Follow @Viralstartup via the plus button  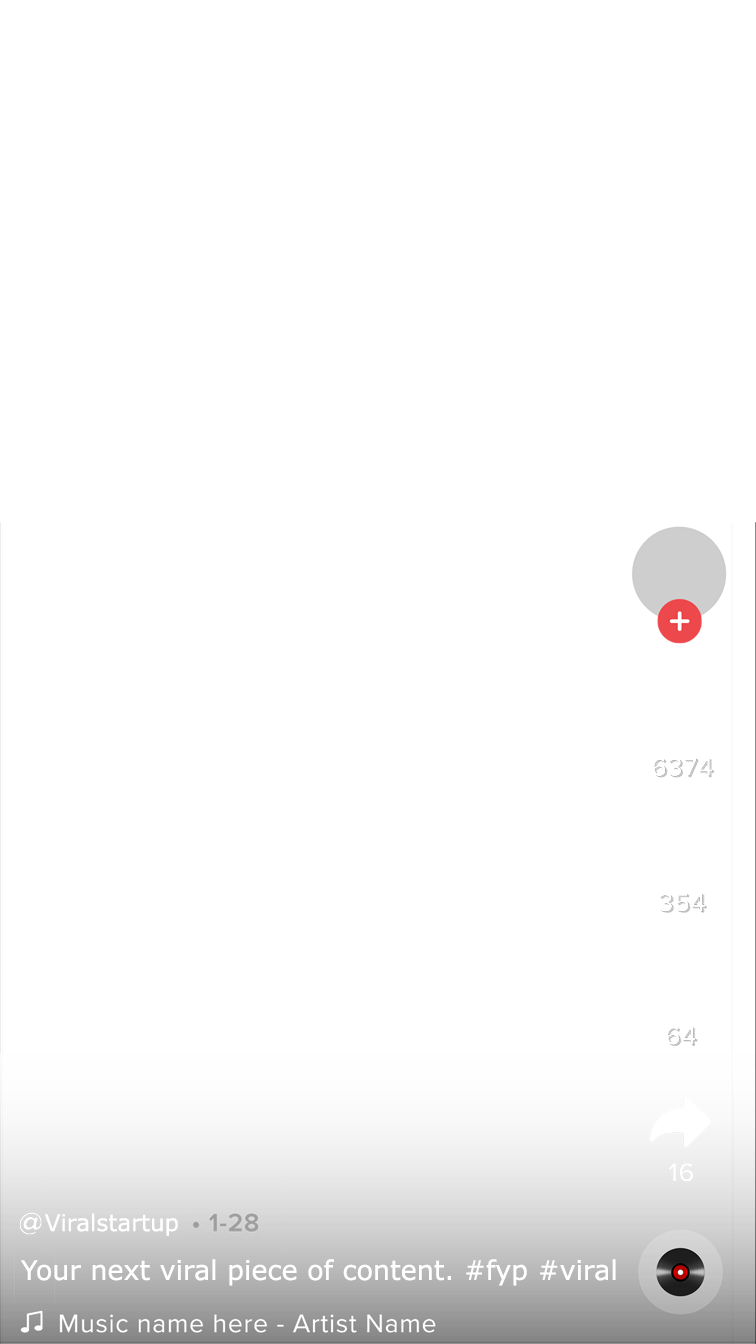(680, 621)
